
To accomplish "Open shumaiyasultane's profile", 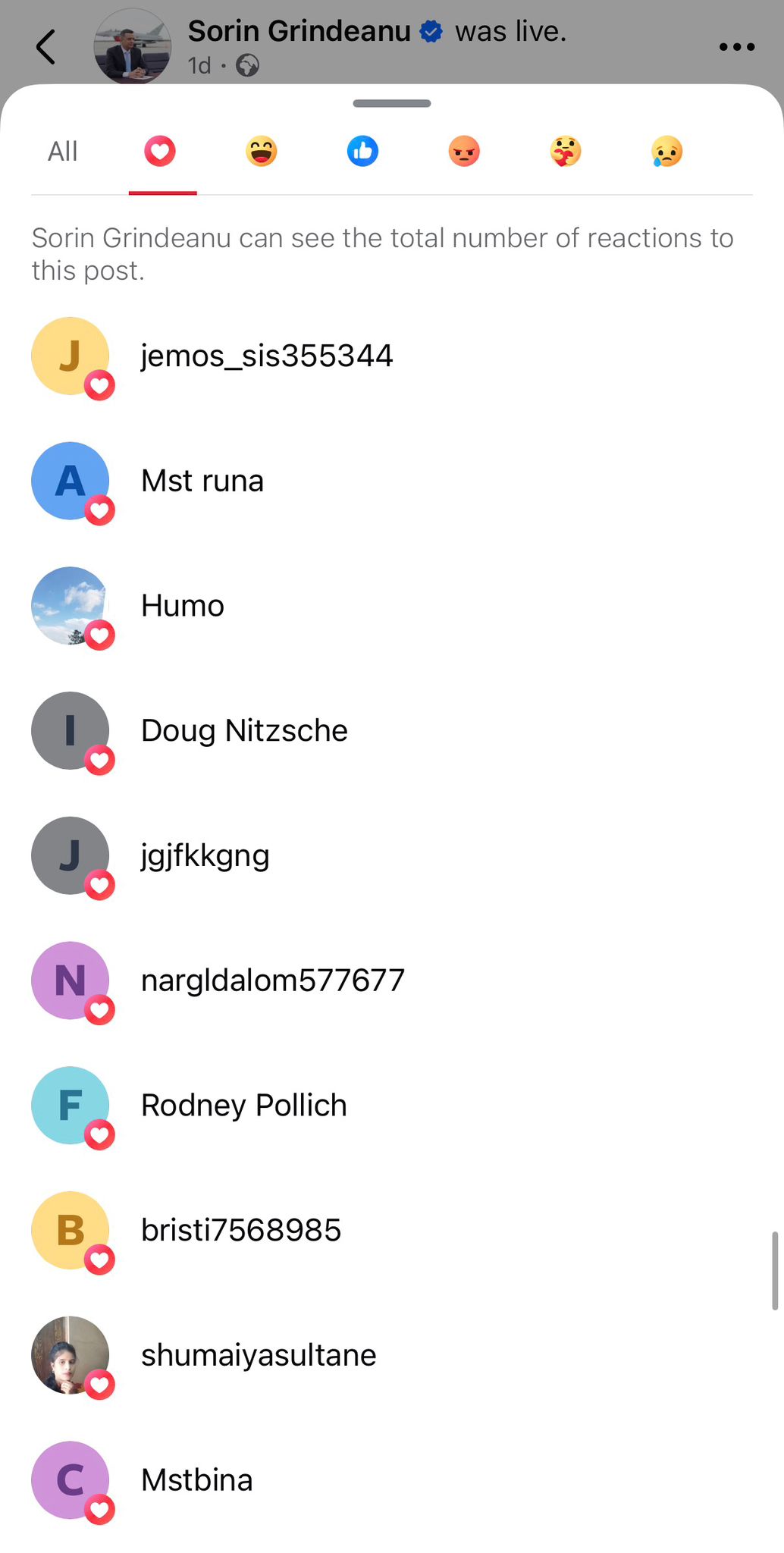I will point(392,1355).
